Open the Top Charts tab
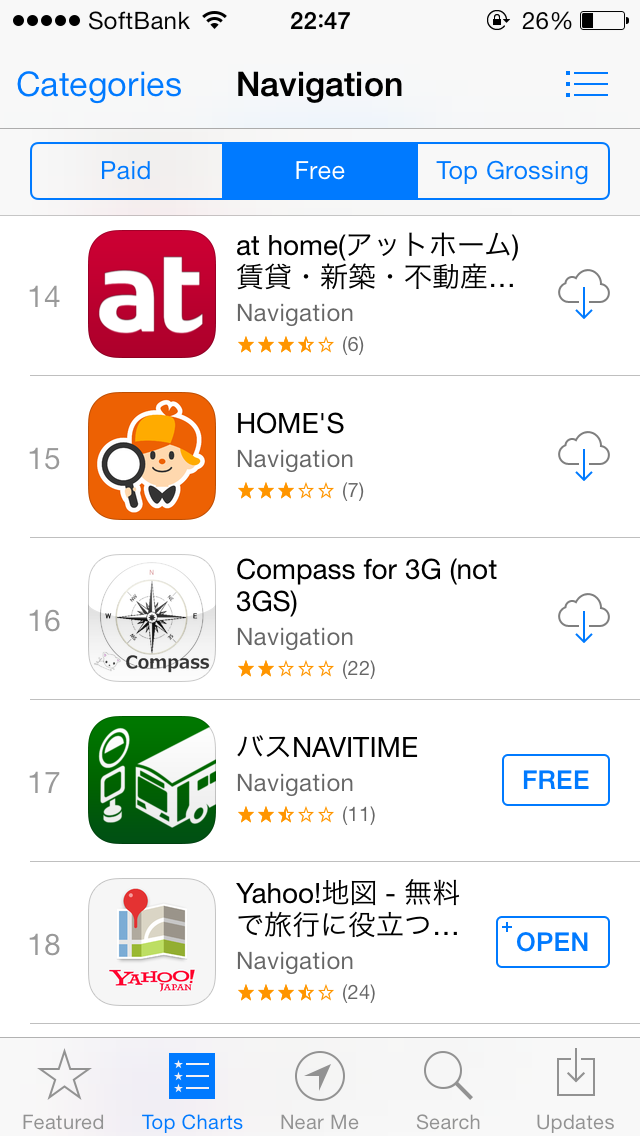This screenshot has height=1136, width=640. (x=192, y=1089)
